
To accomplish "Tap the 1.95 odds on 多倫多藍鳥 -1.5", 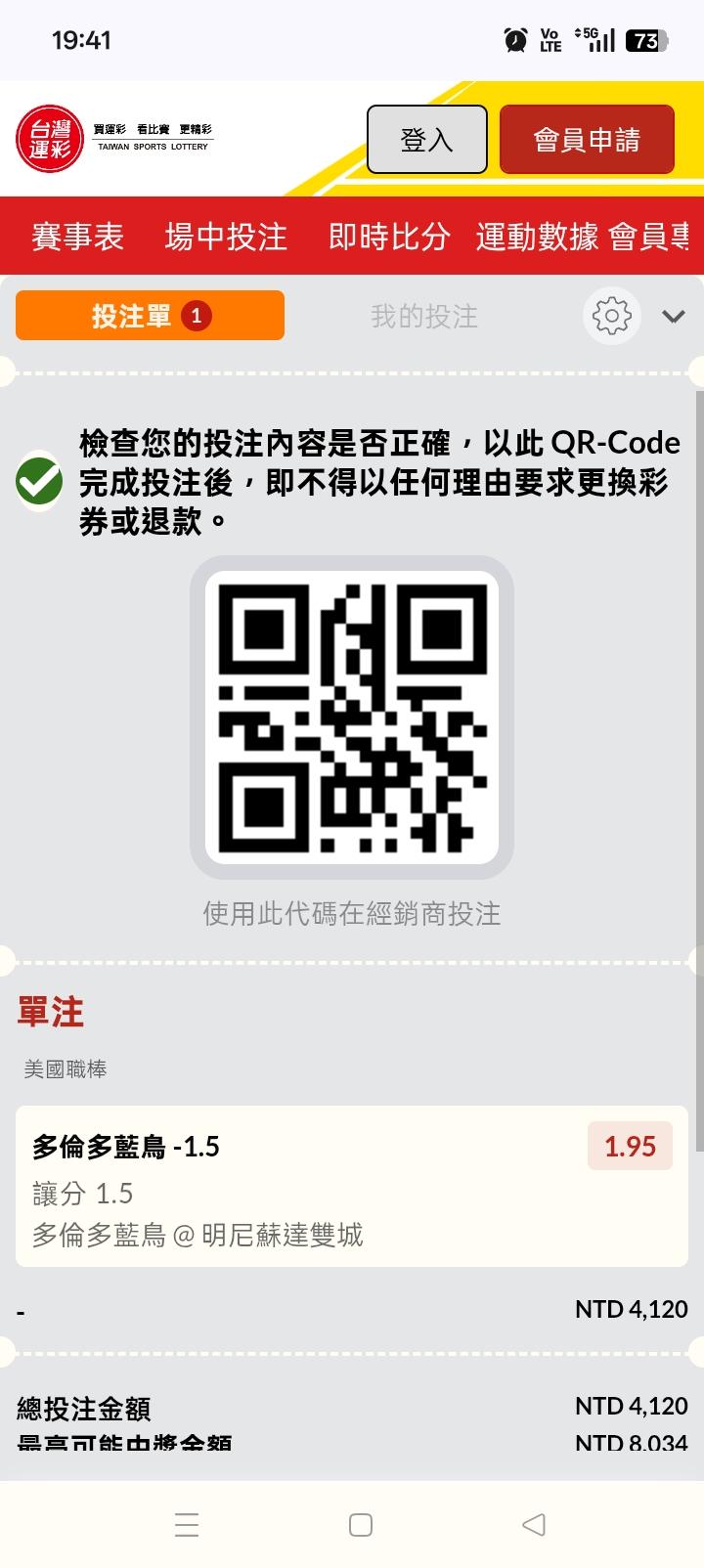I will point(630,1146).
